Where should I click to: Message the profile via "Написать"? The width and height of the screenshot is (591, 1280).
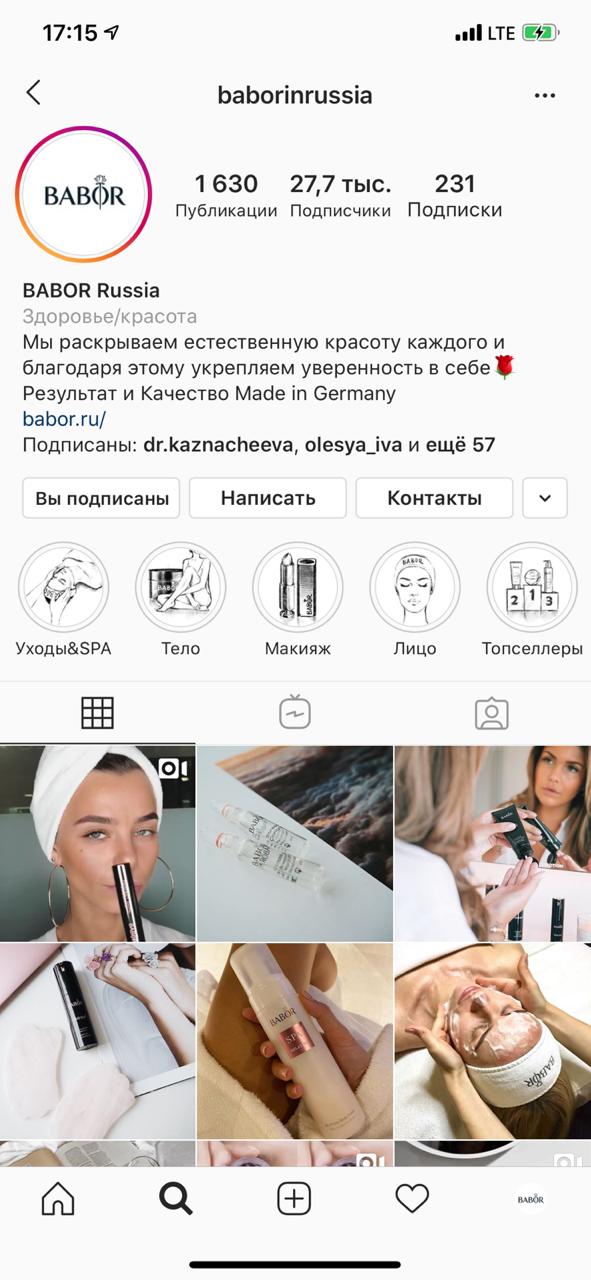tap(268, 498)
